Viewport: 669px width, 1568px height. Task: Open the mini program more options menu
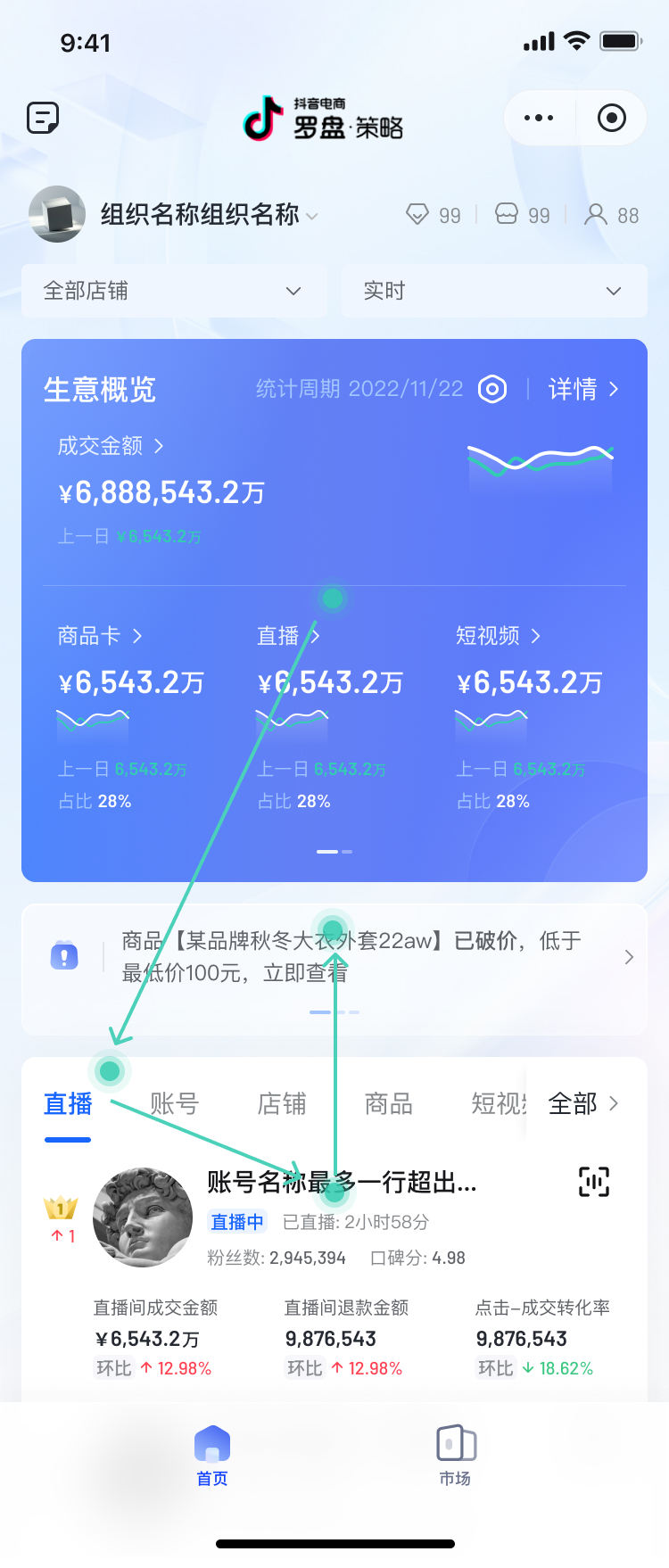pos(539,118)
